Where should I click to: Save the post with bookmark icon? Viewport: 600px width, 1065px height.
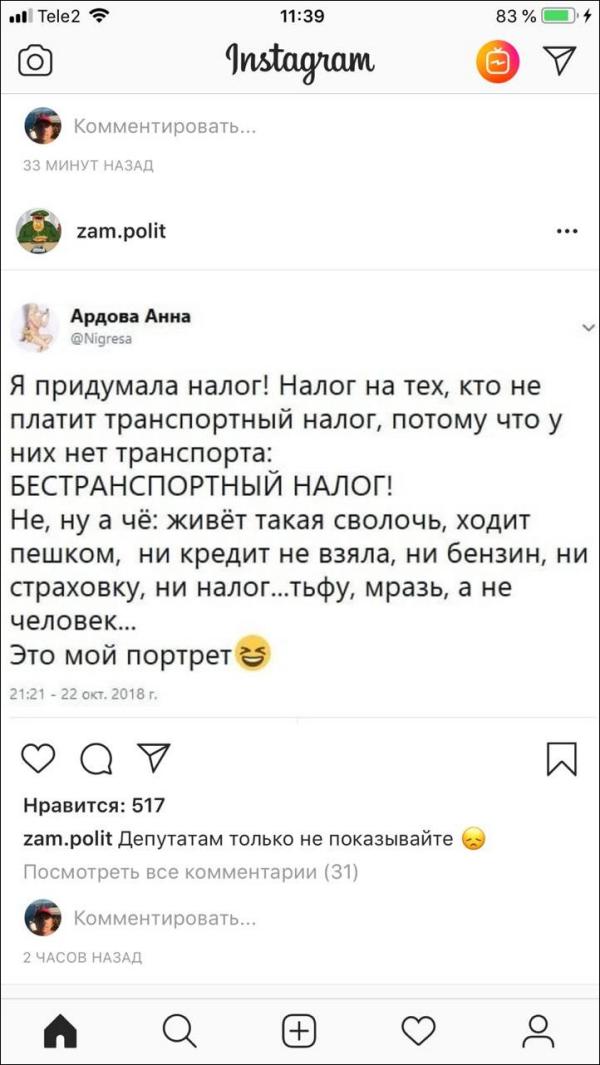pos(562,761)
